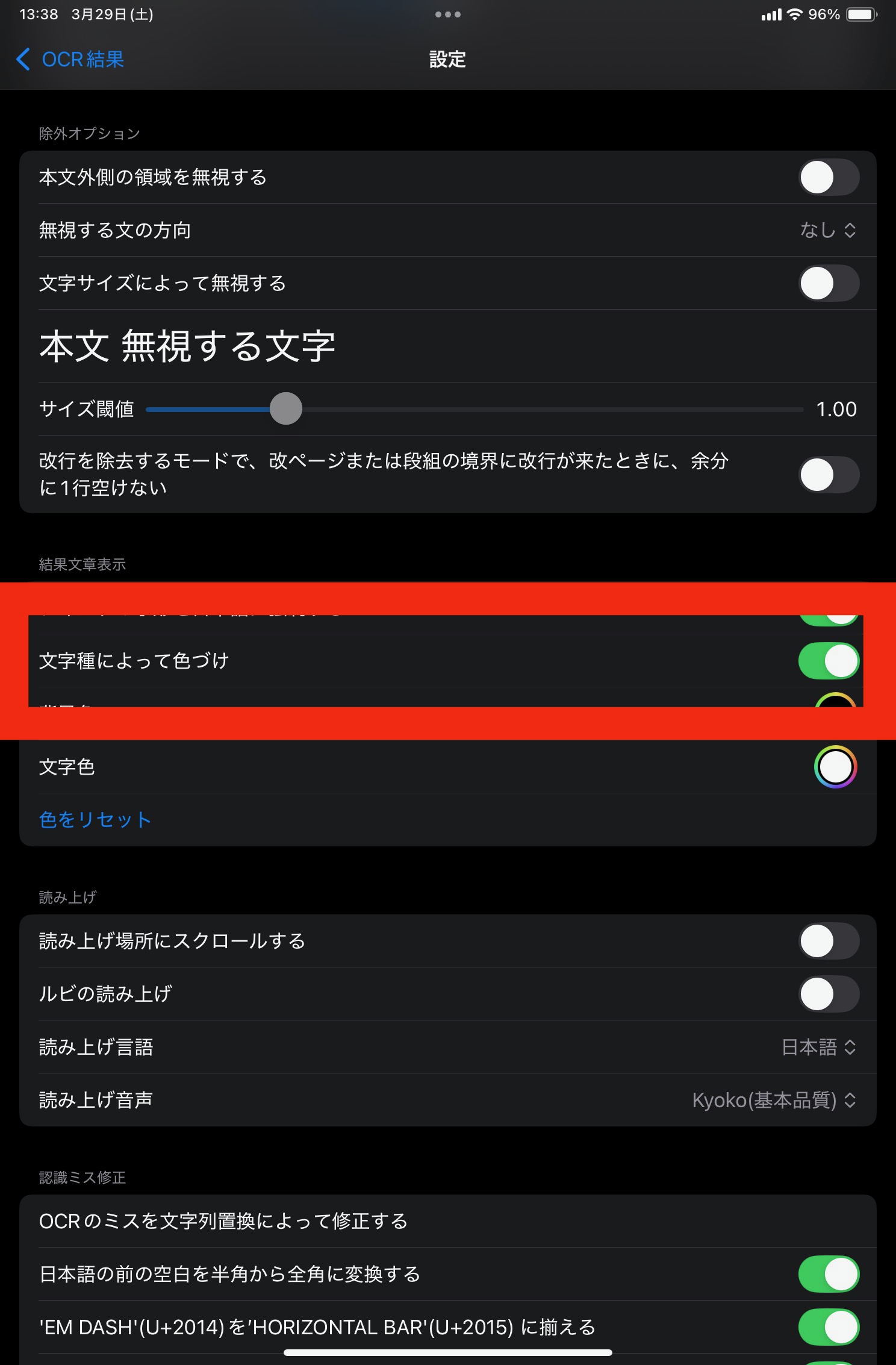The width and height of the screenshot is (896, 1365).
Task: Open 無視する文の方向 dropdown
Action: point(827,230)
